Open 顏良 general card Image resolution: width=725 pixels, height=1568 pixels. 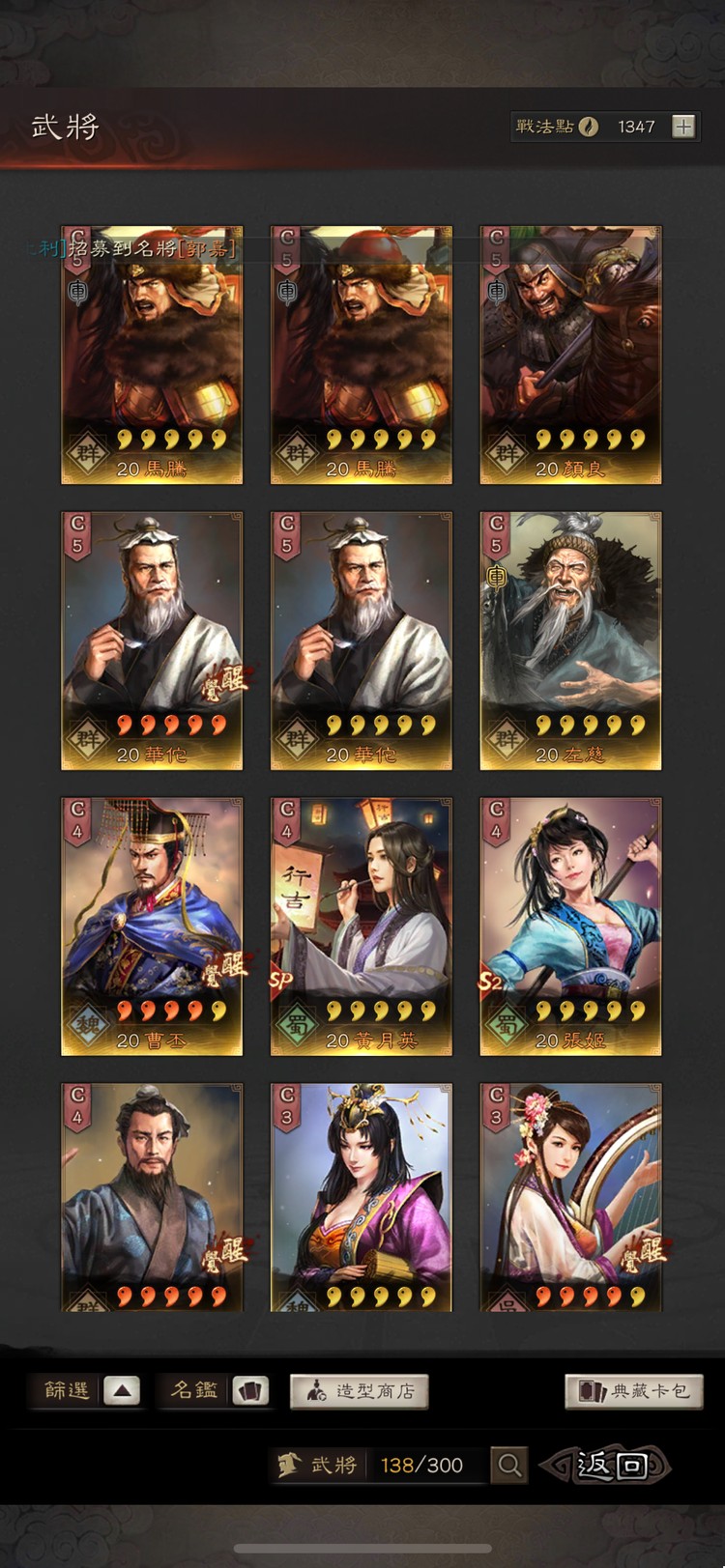pos(570,356)
